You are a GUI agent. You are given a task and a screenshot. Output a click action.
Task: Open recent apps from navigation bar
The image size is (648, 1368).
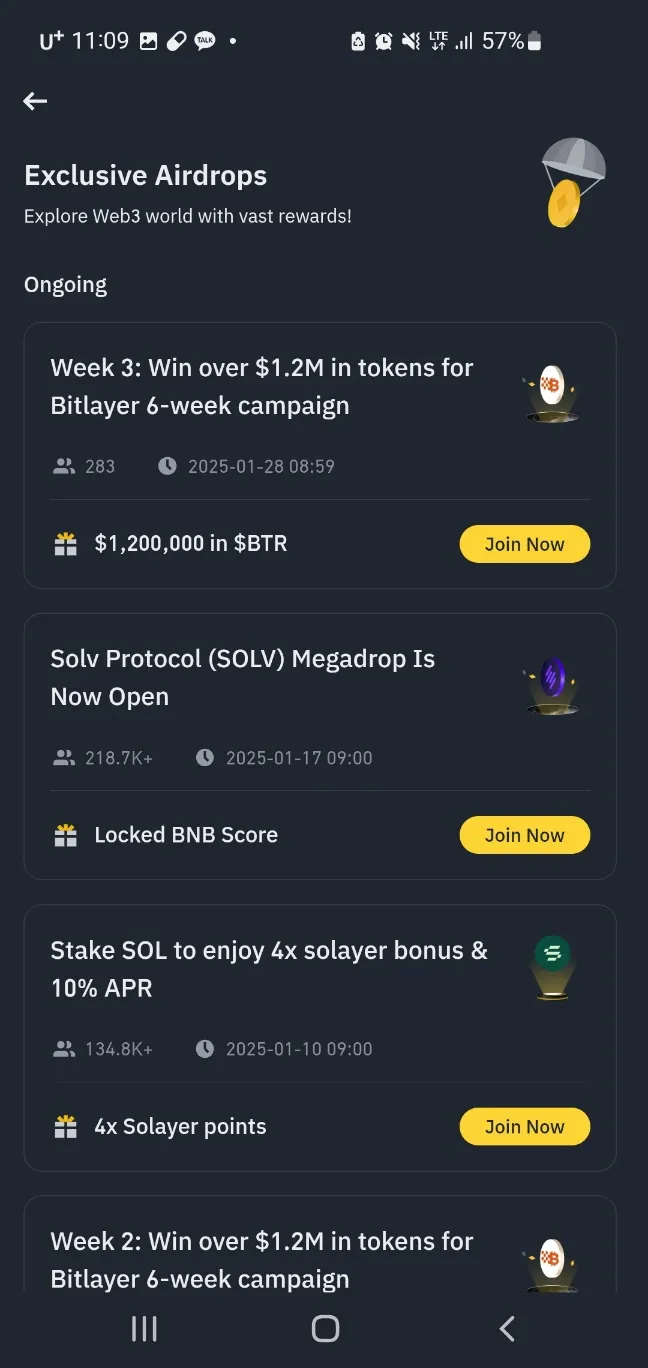(x=145, y=1328)
